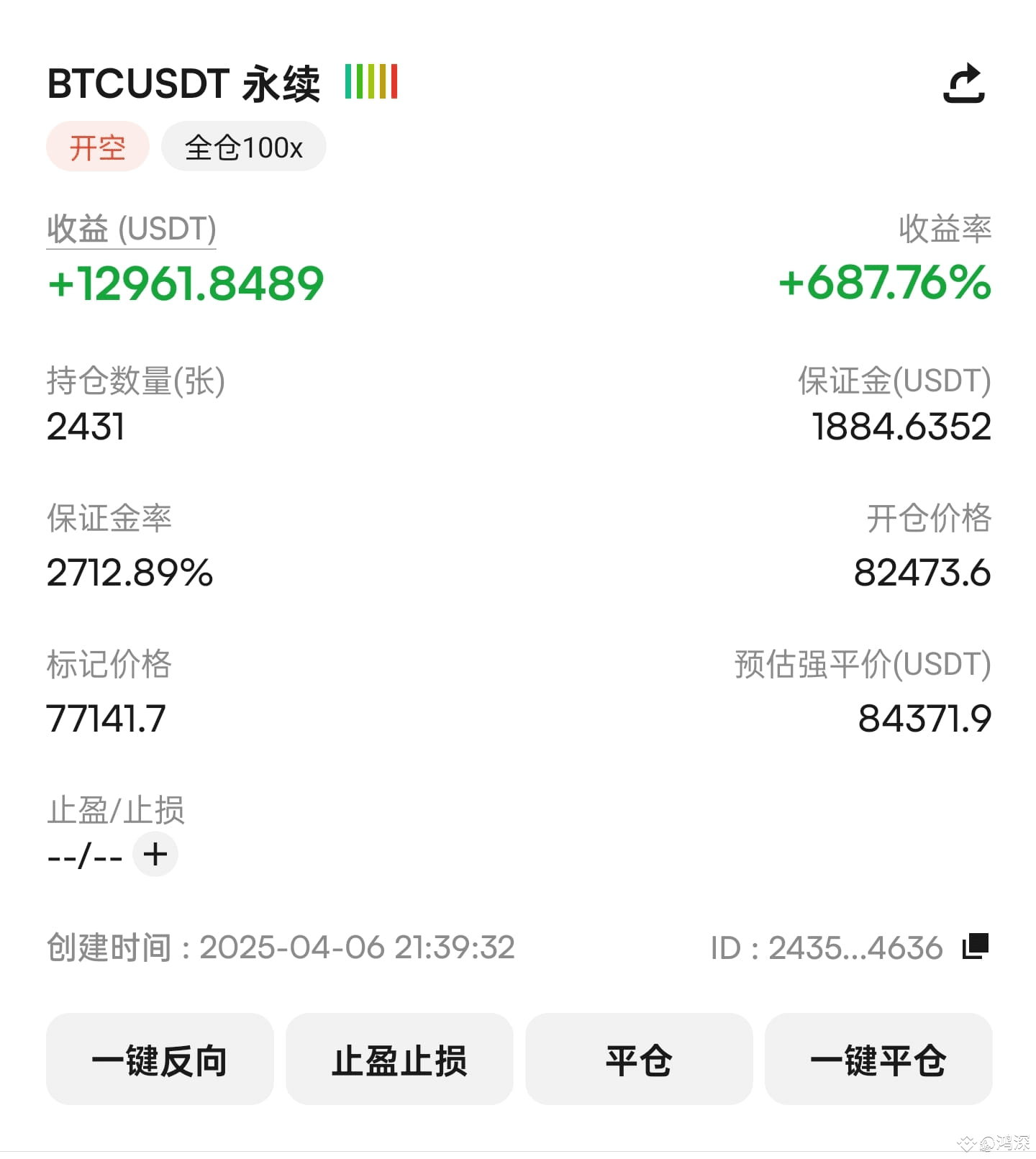This screenshot has height=1159, width=1036.
Task: Open the 全仓100x leverage selector
Action: 244,146
